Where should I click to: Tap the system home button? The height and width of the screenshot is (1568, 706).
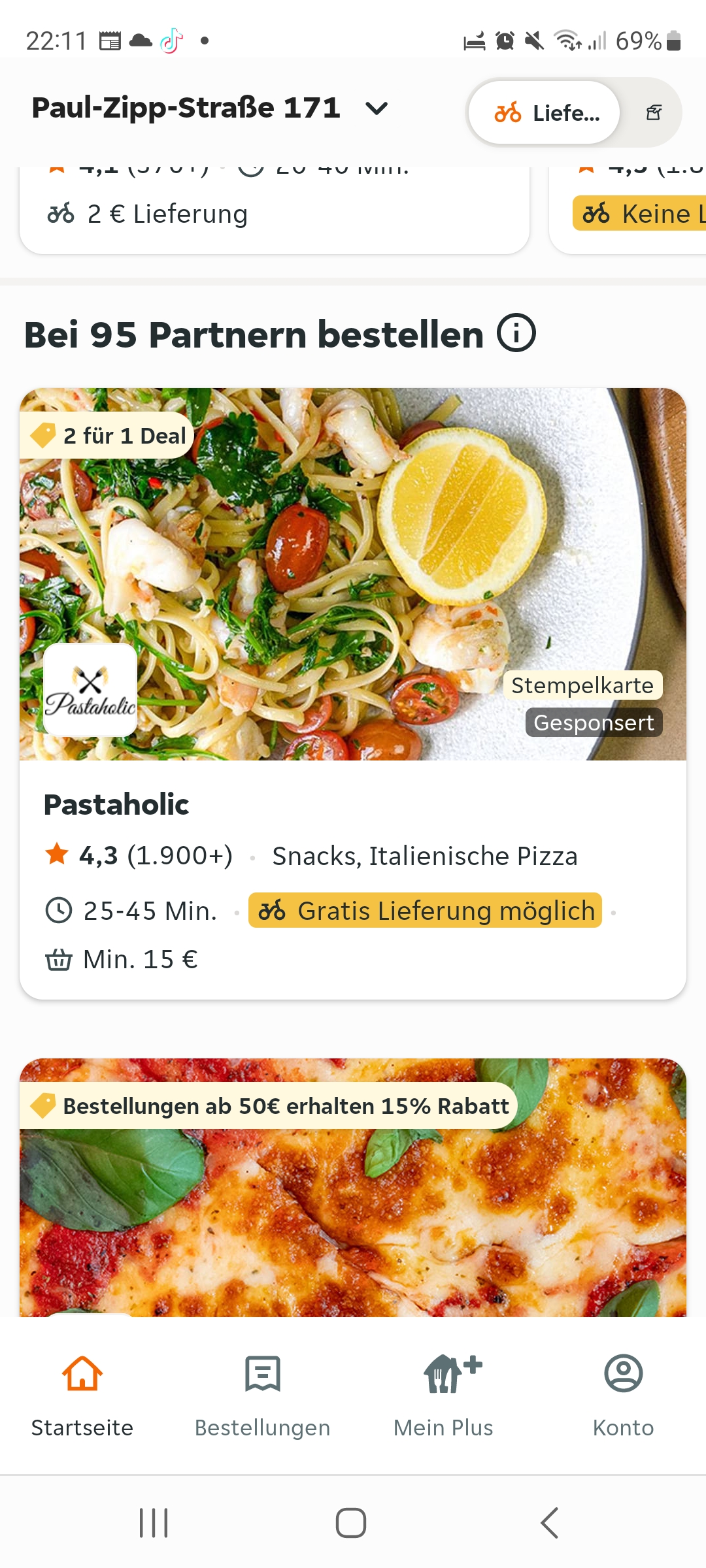click(351, 1523)
